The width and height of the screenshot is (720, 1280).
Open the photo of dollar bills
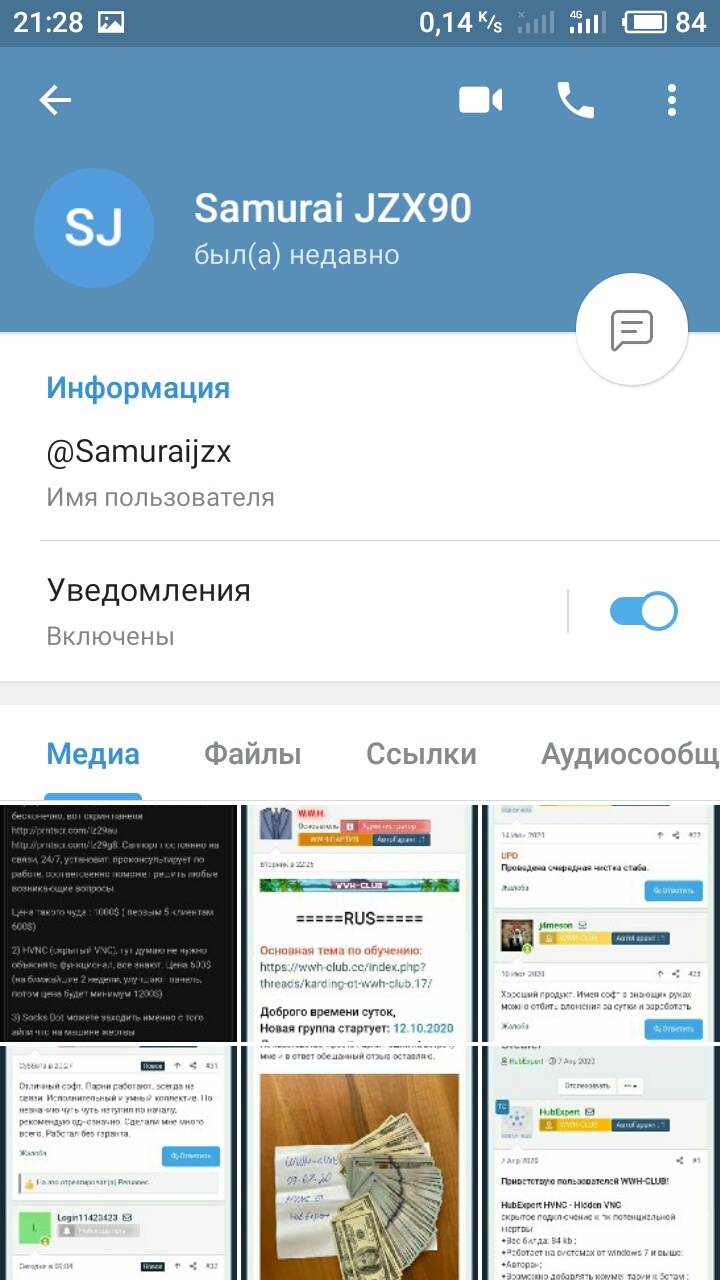point(359,1162)
